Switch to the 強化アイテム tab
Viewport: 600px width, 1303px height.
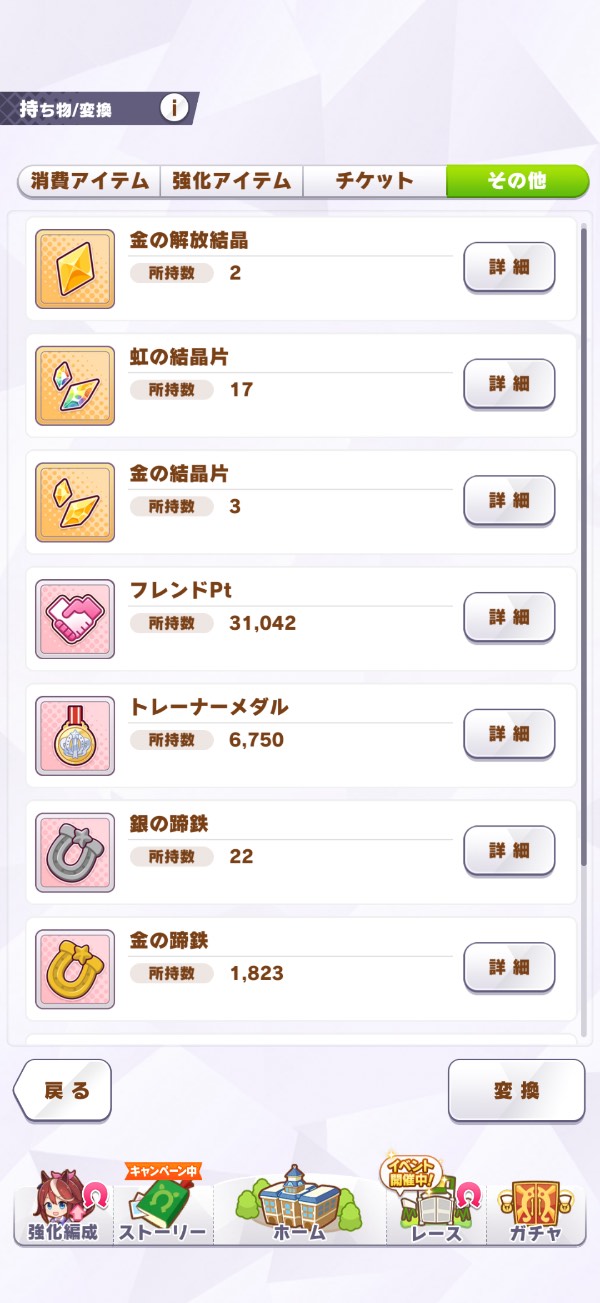(x=231, y=181)
